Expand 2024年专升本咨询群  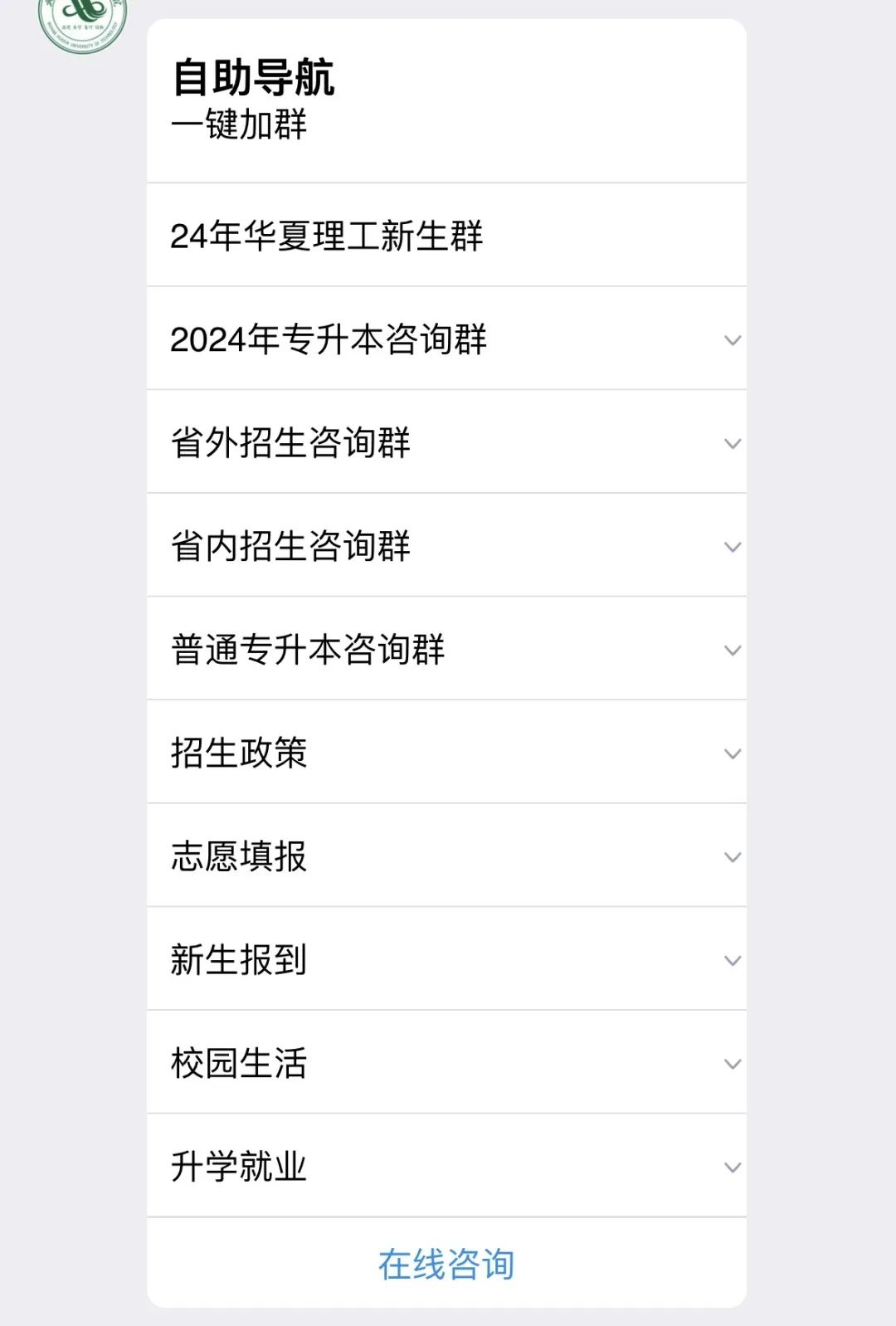coord(448,339)
